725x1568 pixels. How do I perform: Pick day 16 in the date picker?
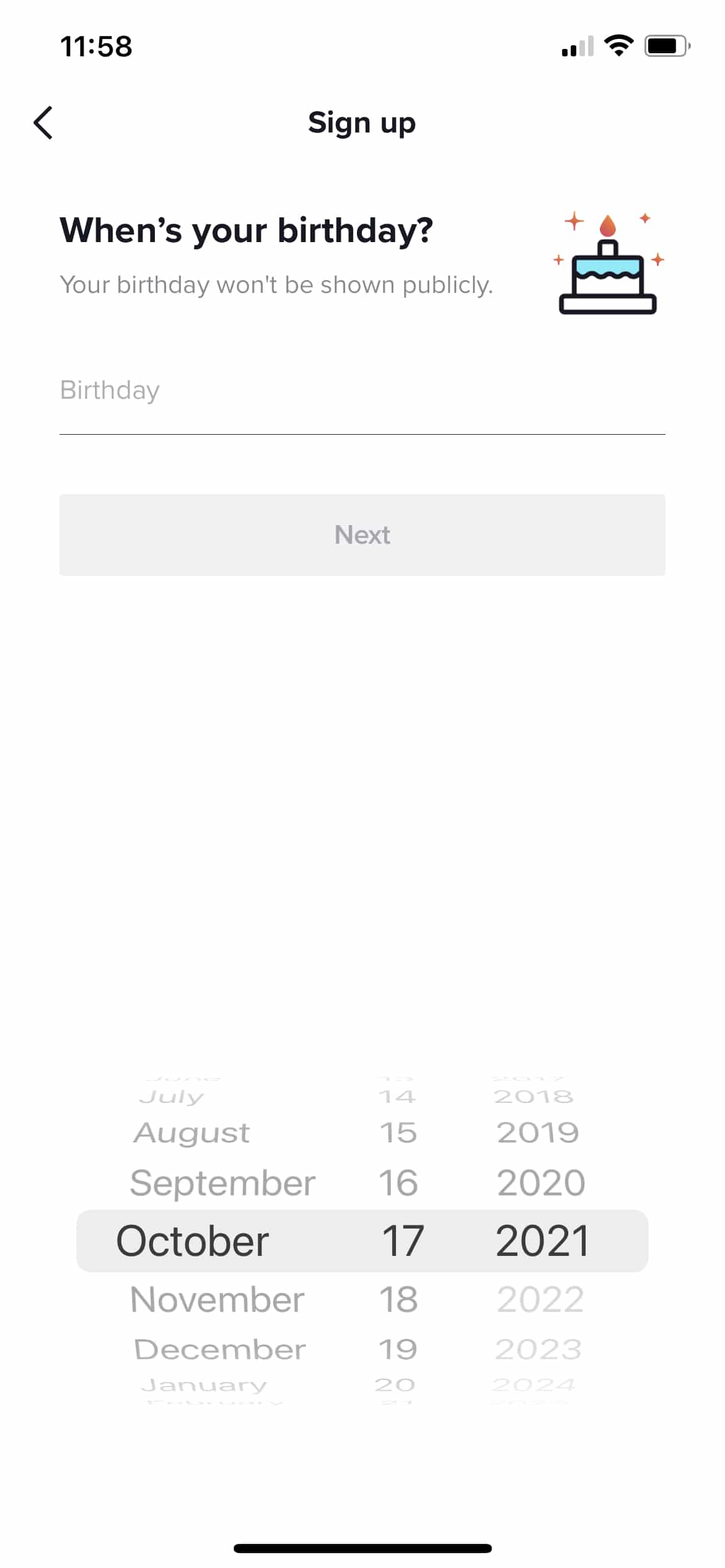[x=398, y=1183]
